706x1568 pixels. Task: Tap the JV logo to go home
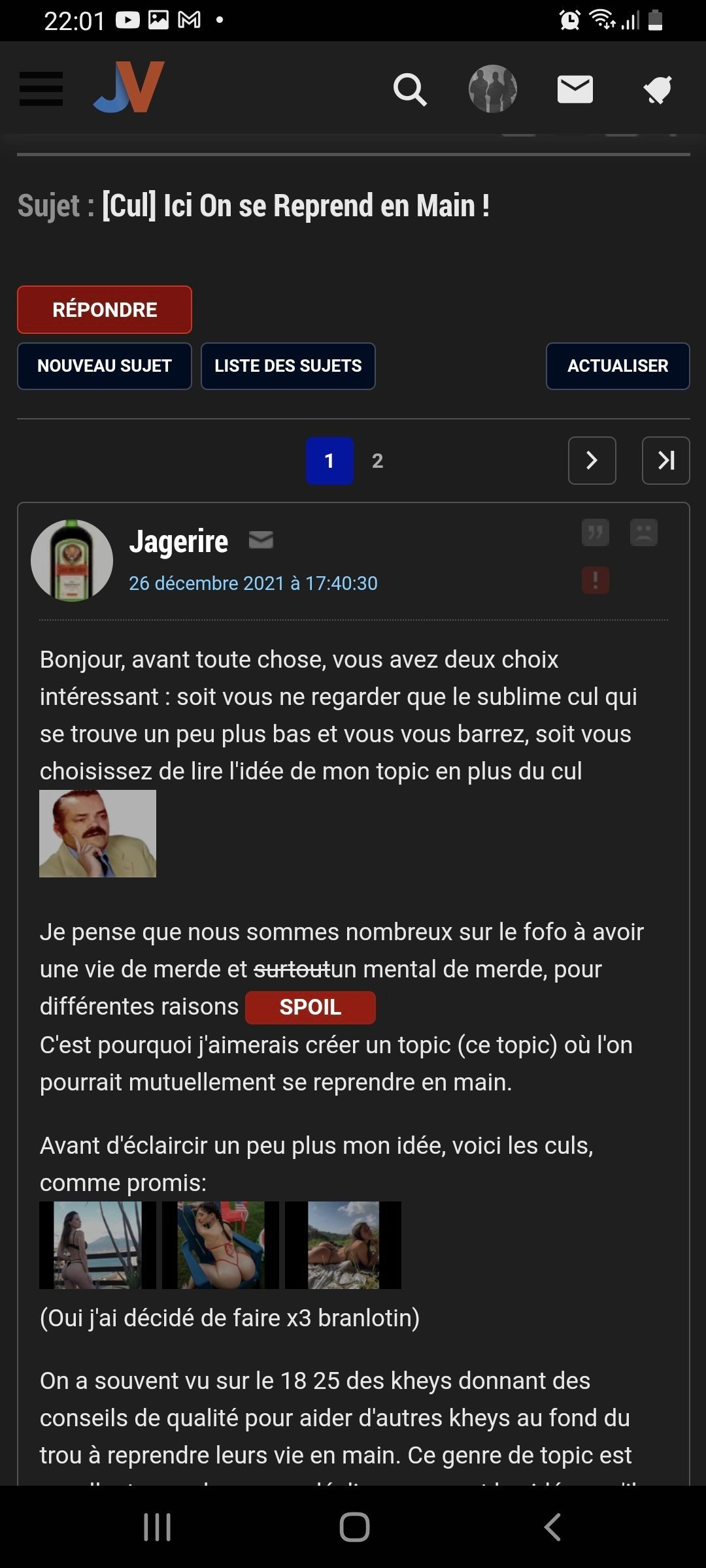(x=129, y=88)
